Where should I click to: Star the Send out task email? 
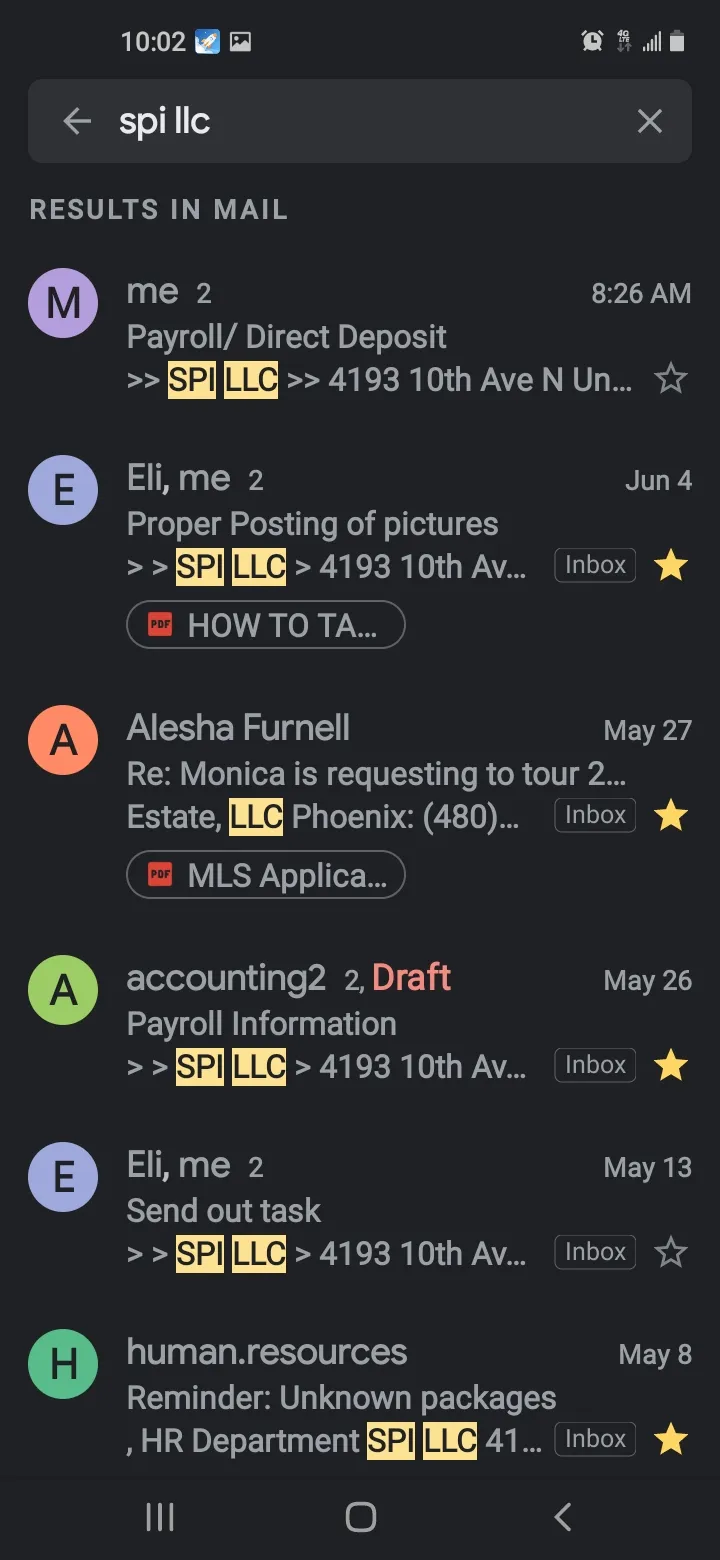(x=670, y=1253)
